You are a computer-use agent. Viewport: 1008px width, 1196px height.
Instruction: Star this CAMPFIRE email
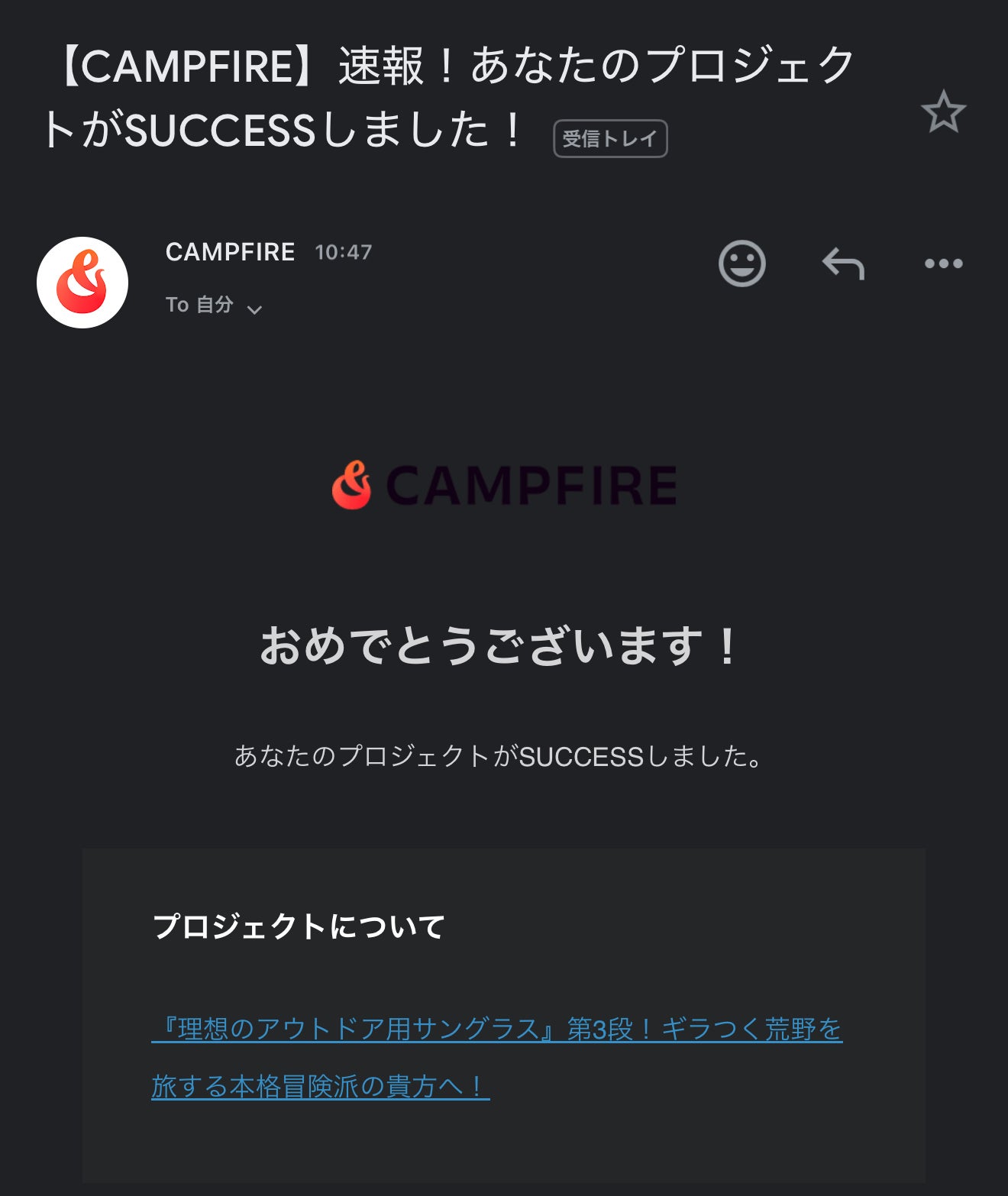tap(943, 112)
